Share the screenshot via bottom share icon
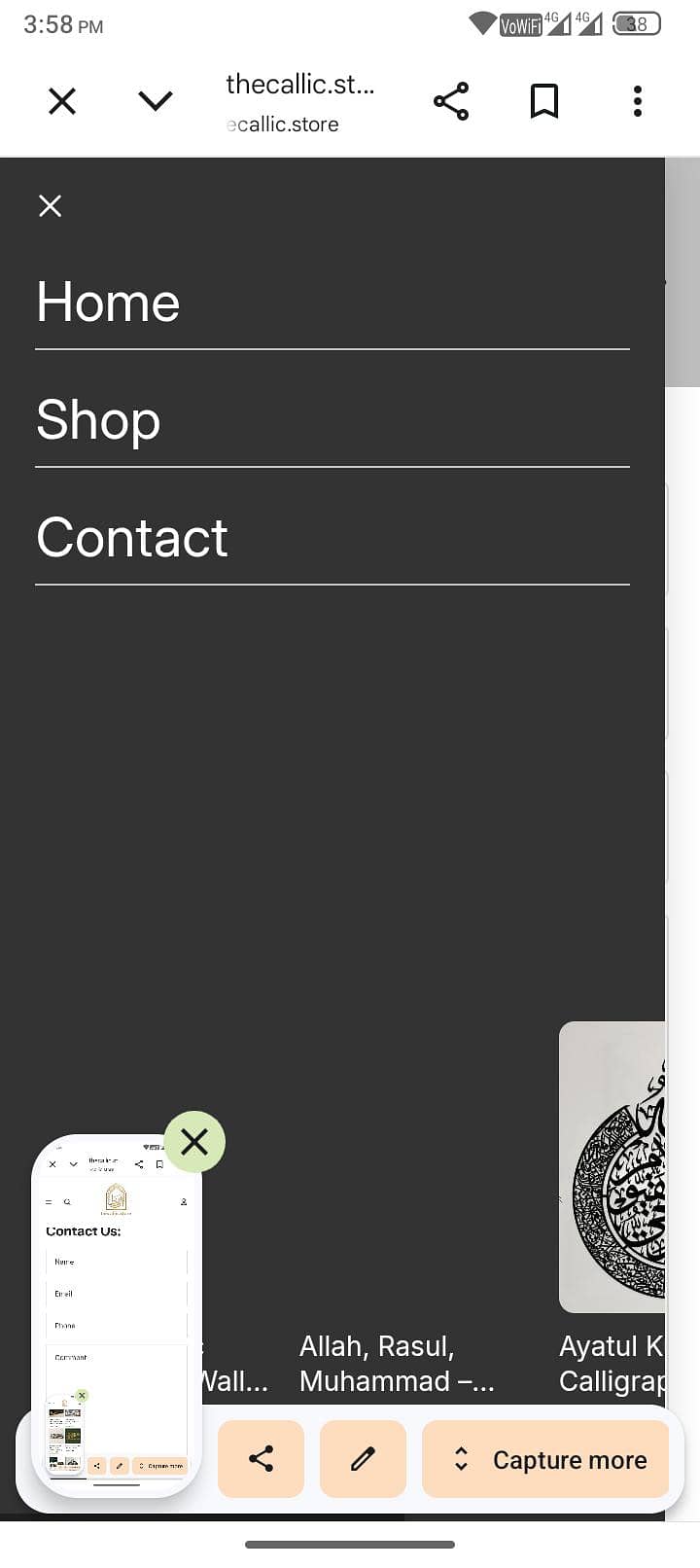This screenshot has width=700, height=1568. point(261,1459)
